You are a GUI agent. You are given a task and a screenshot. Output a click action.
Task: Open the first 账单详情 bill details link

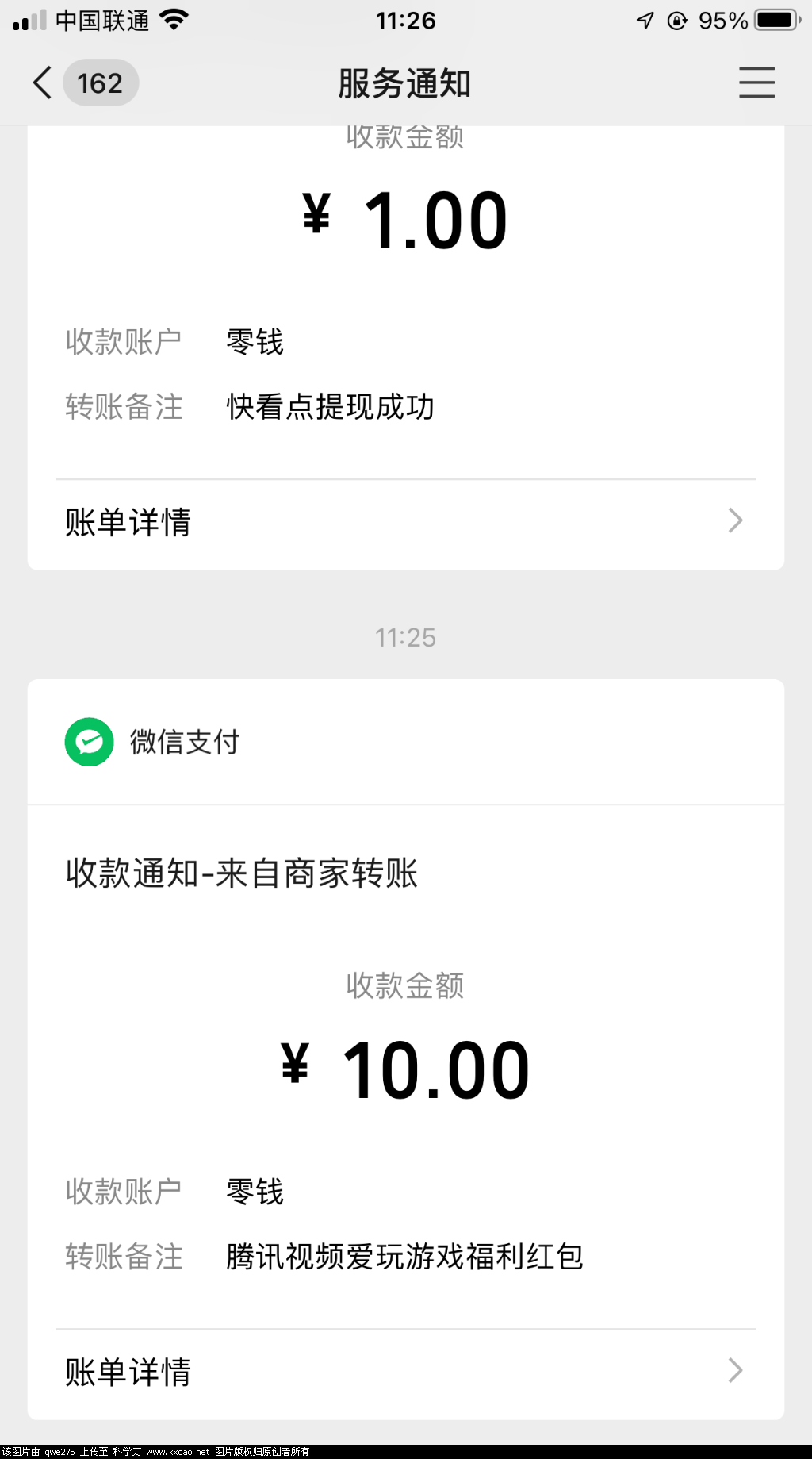(128, 520)
